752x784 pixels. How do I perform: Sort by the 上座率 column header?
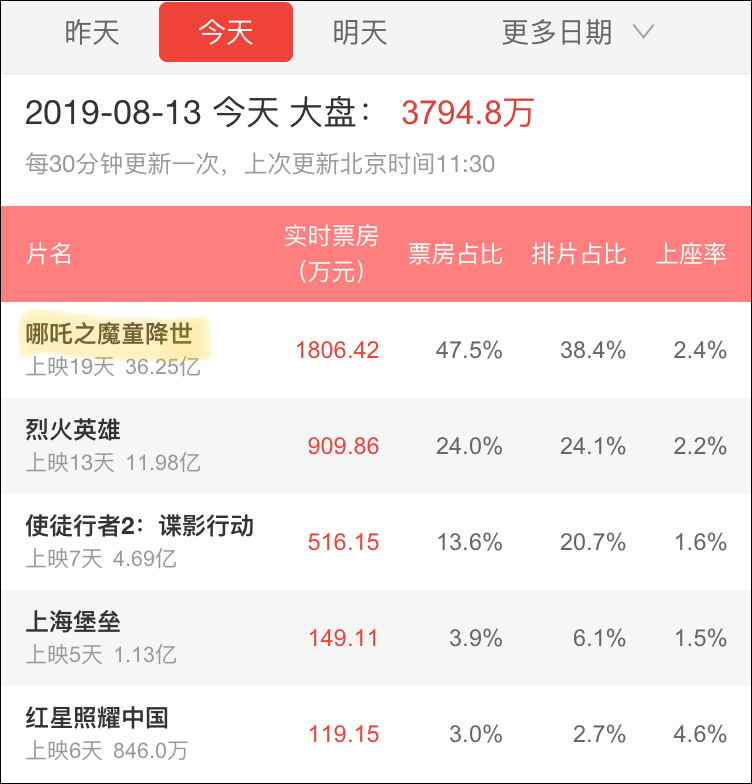pos(692,254)
